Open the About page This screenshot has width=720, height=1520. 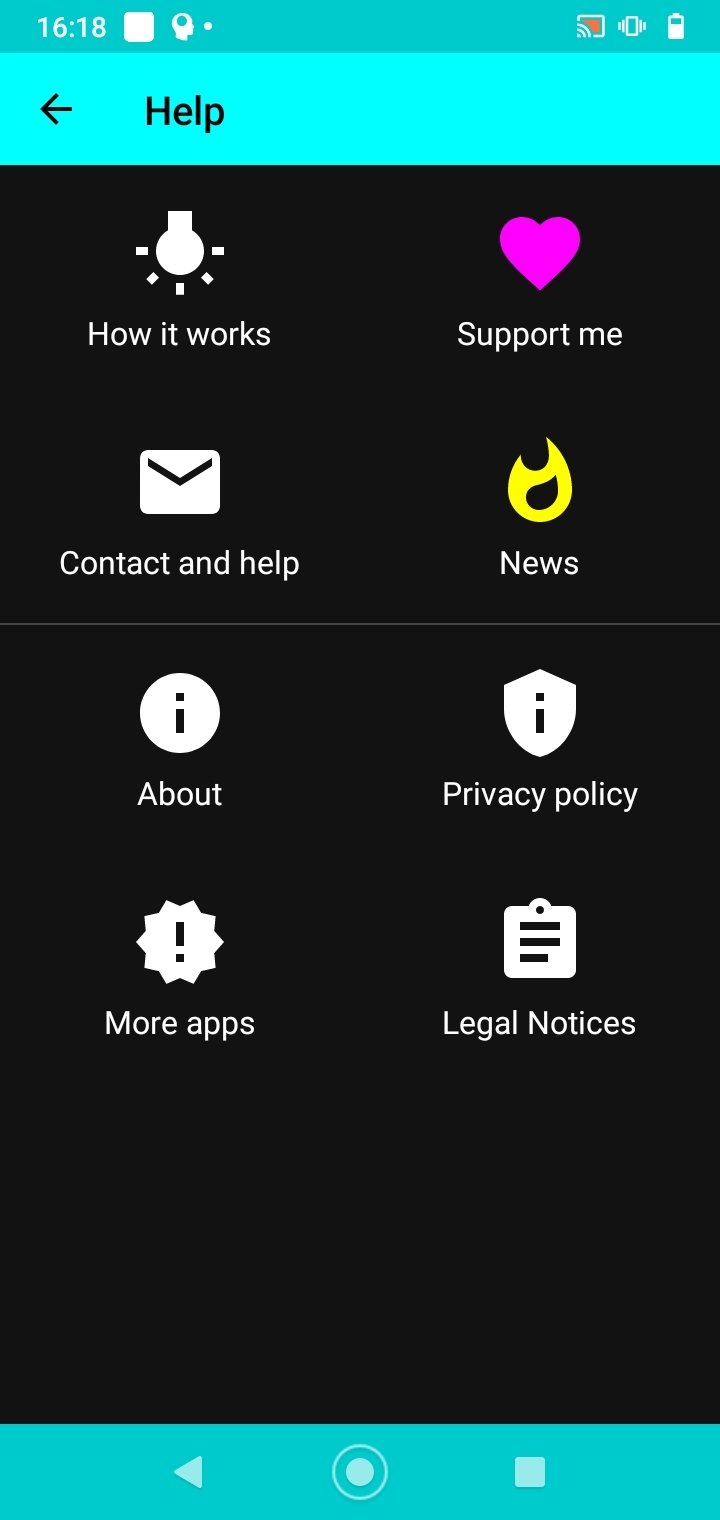coord(180,740)
